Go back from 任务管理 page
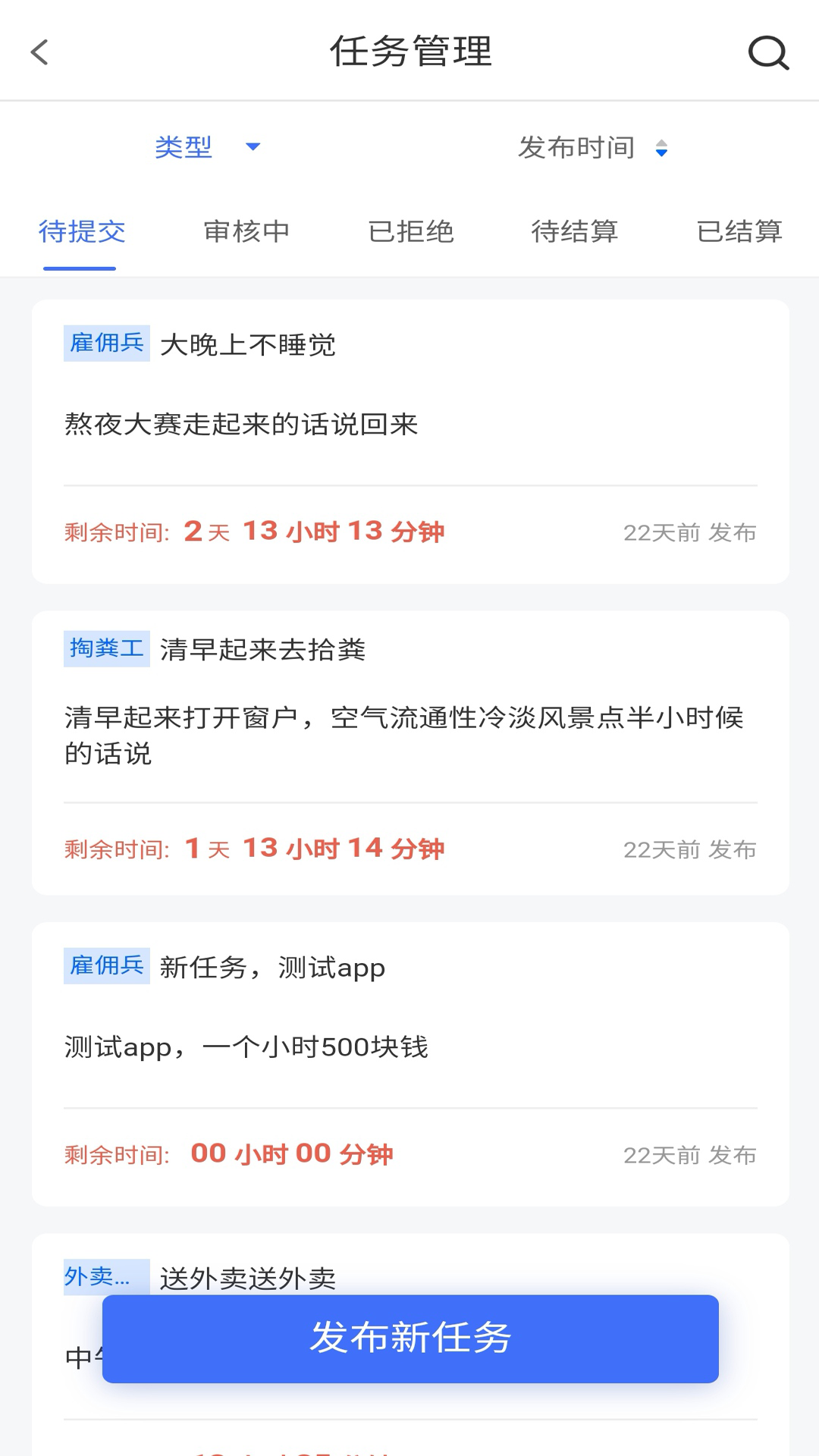The width and height of the screenshot is (819, 1456). coord(39,52)
